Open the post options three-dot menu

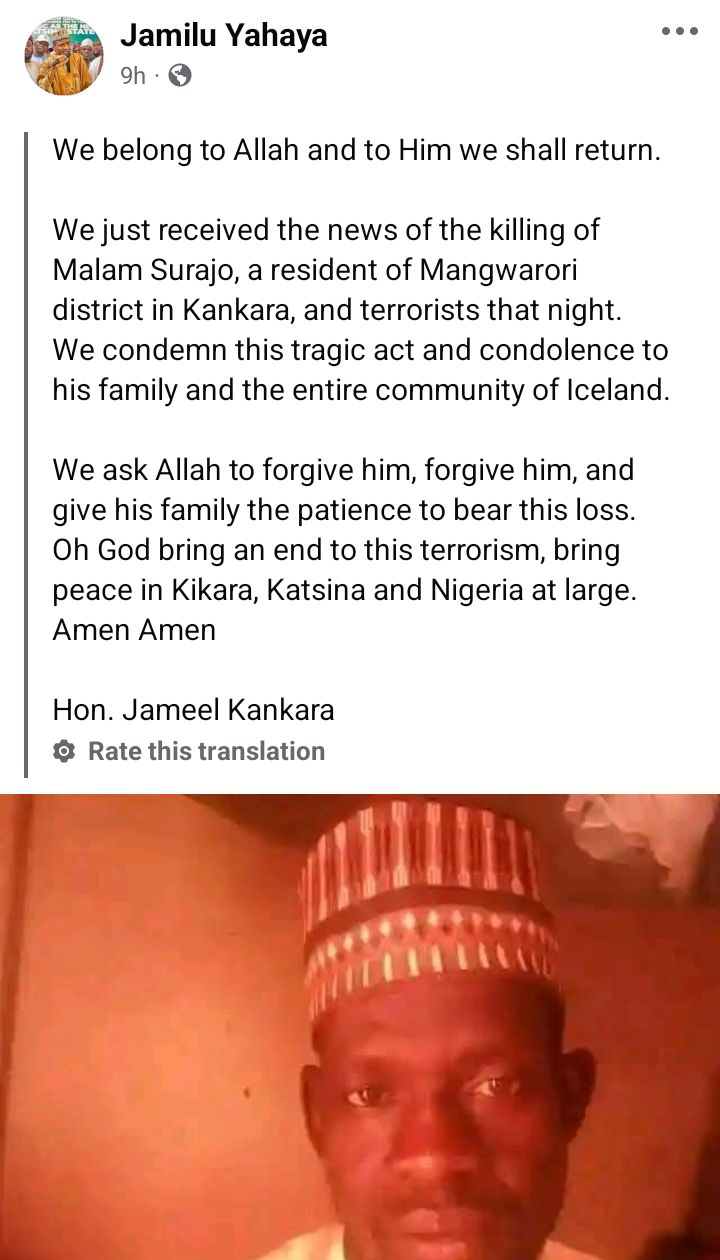tap(680, 31)
